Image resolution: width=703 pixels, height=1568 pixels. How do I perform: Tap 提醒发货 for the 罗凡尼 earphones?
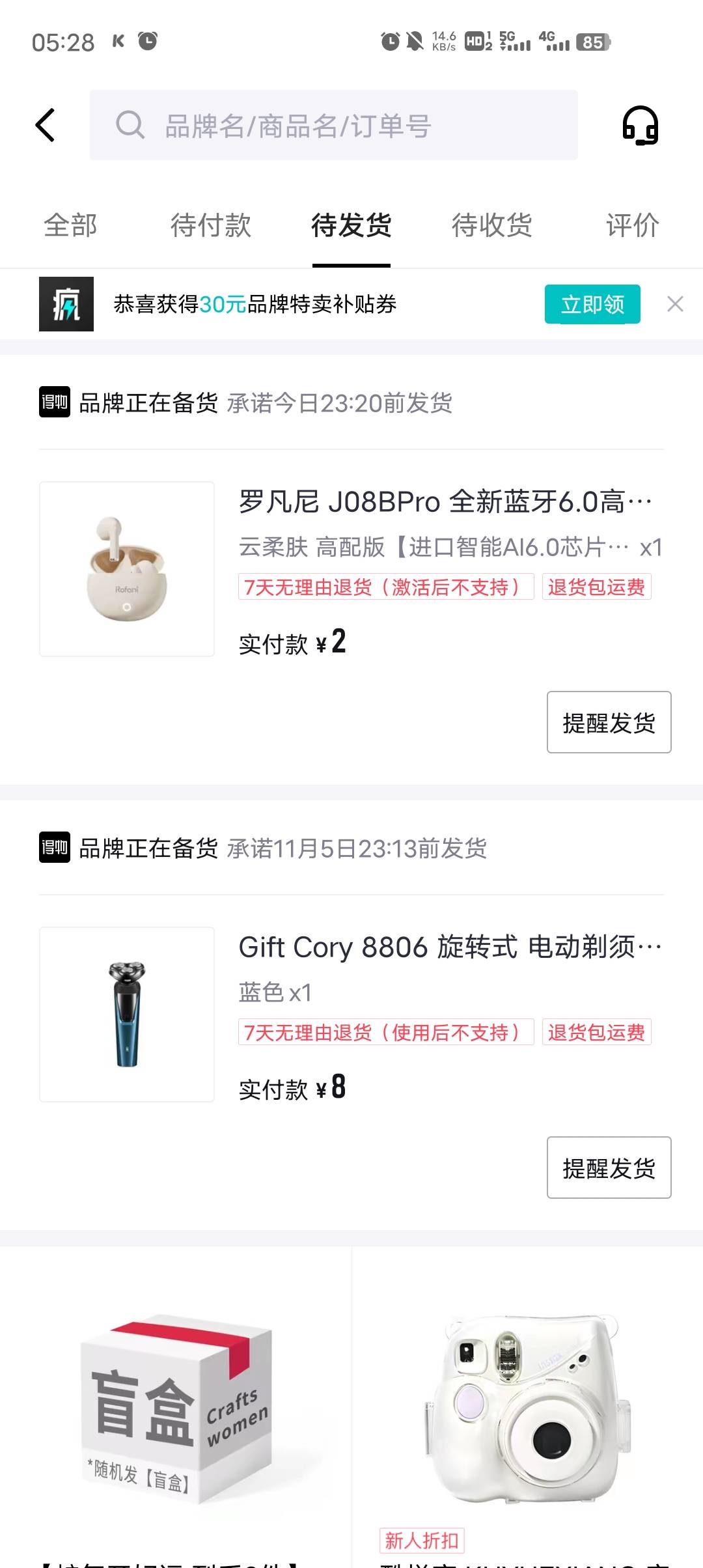click(x=609, y=722)
